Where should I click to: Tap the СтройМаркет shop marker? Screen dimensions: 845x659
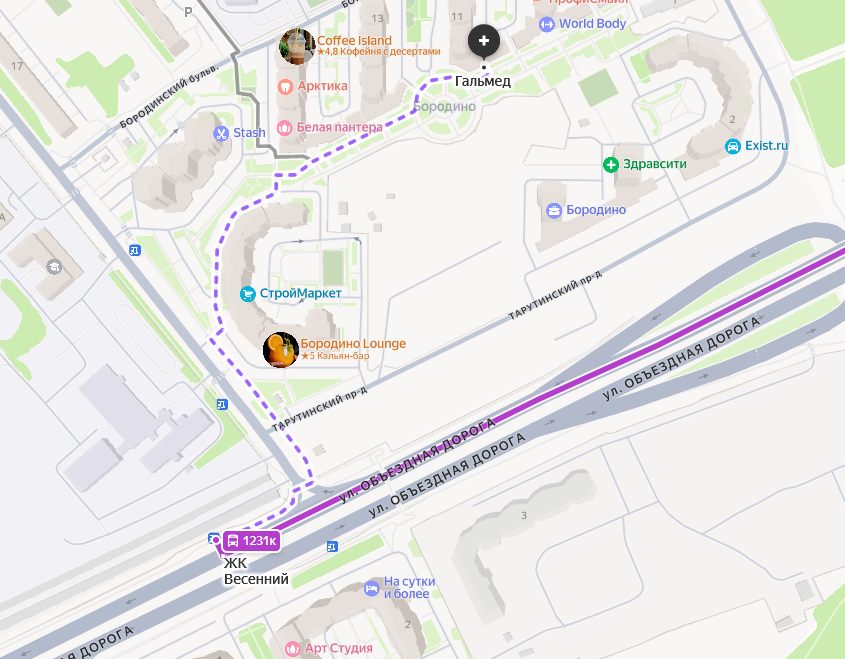(x=247, y=293)
